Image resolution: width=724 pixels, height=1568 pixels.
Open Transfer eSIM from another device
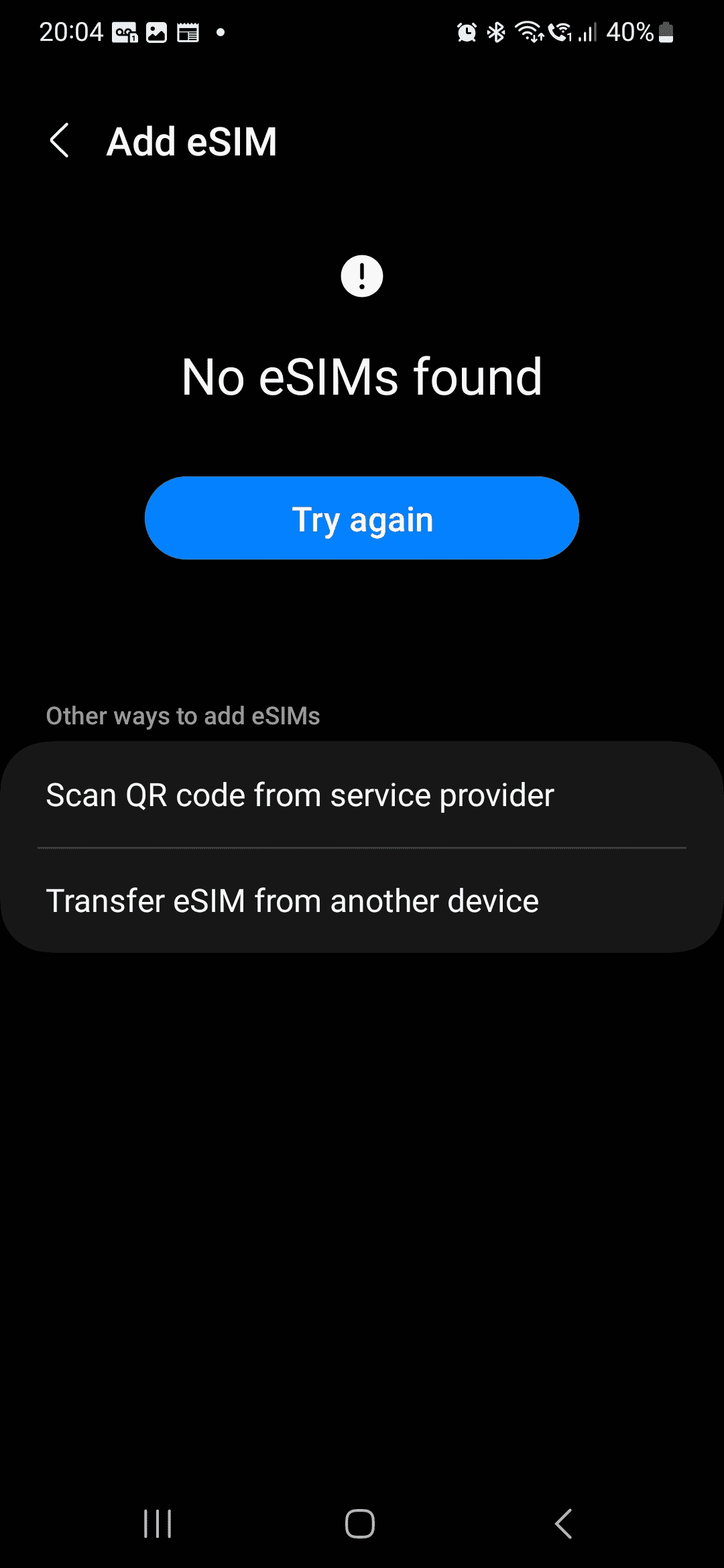point(362,901)
